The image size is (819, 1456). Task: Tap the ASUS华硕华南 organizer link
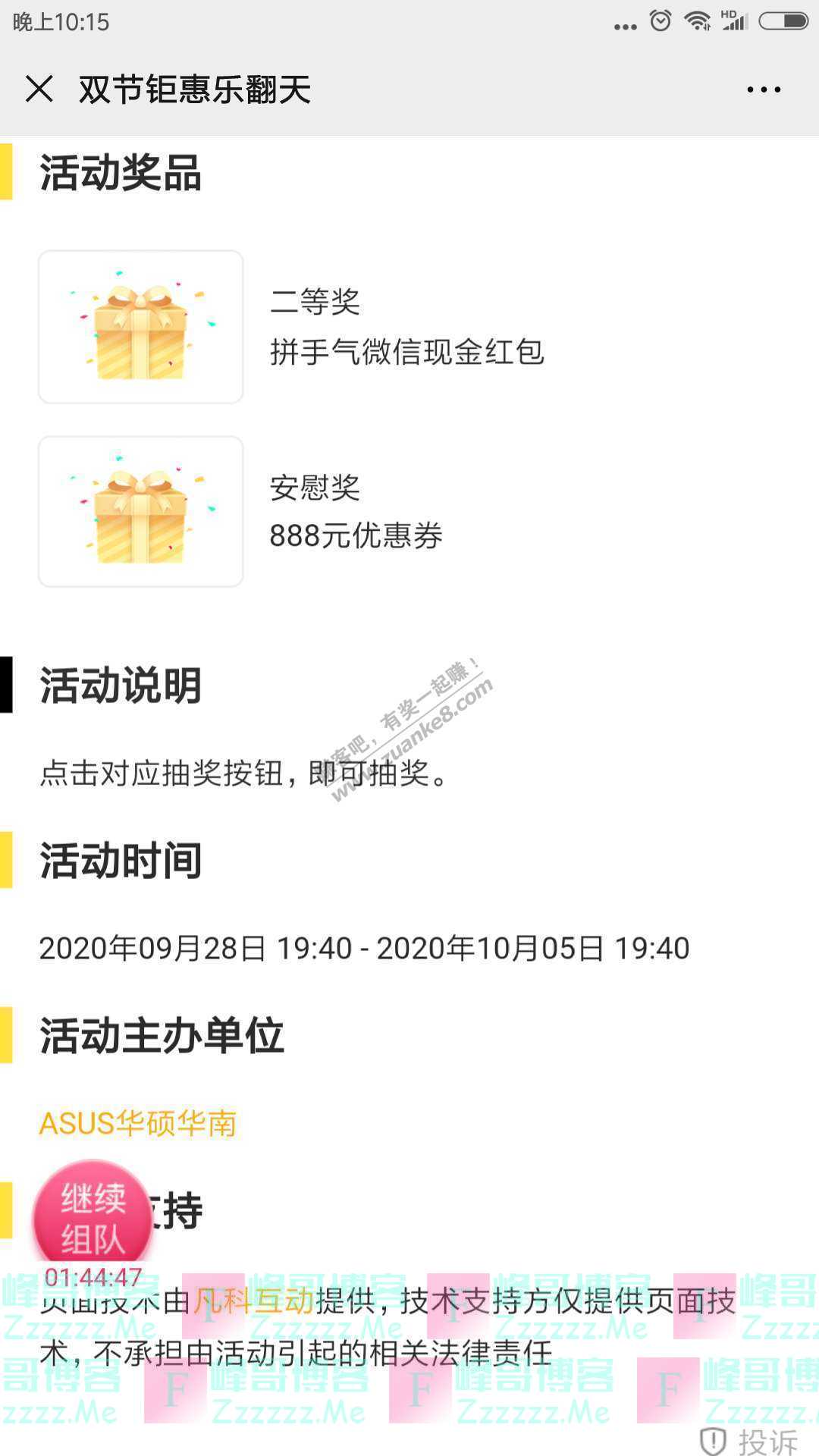click(139, 1125)
